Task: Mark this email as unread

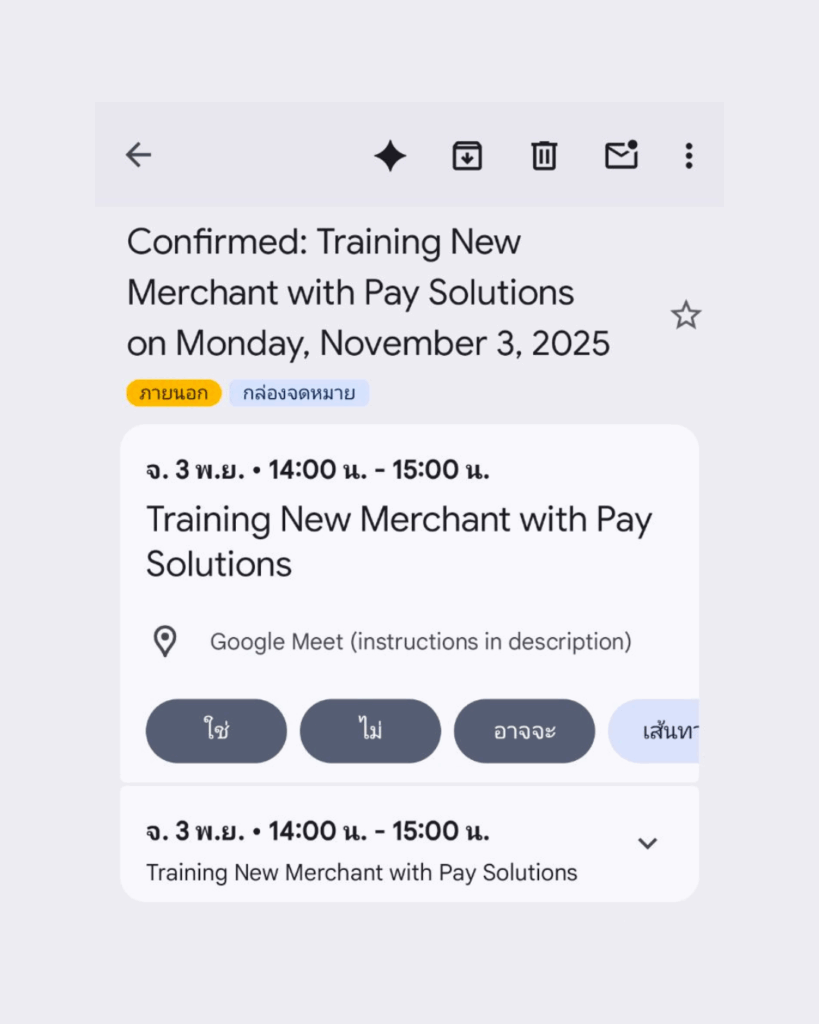Action: point(621,156)
